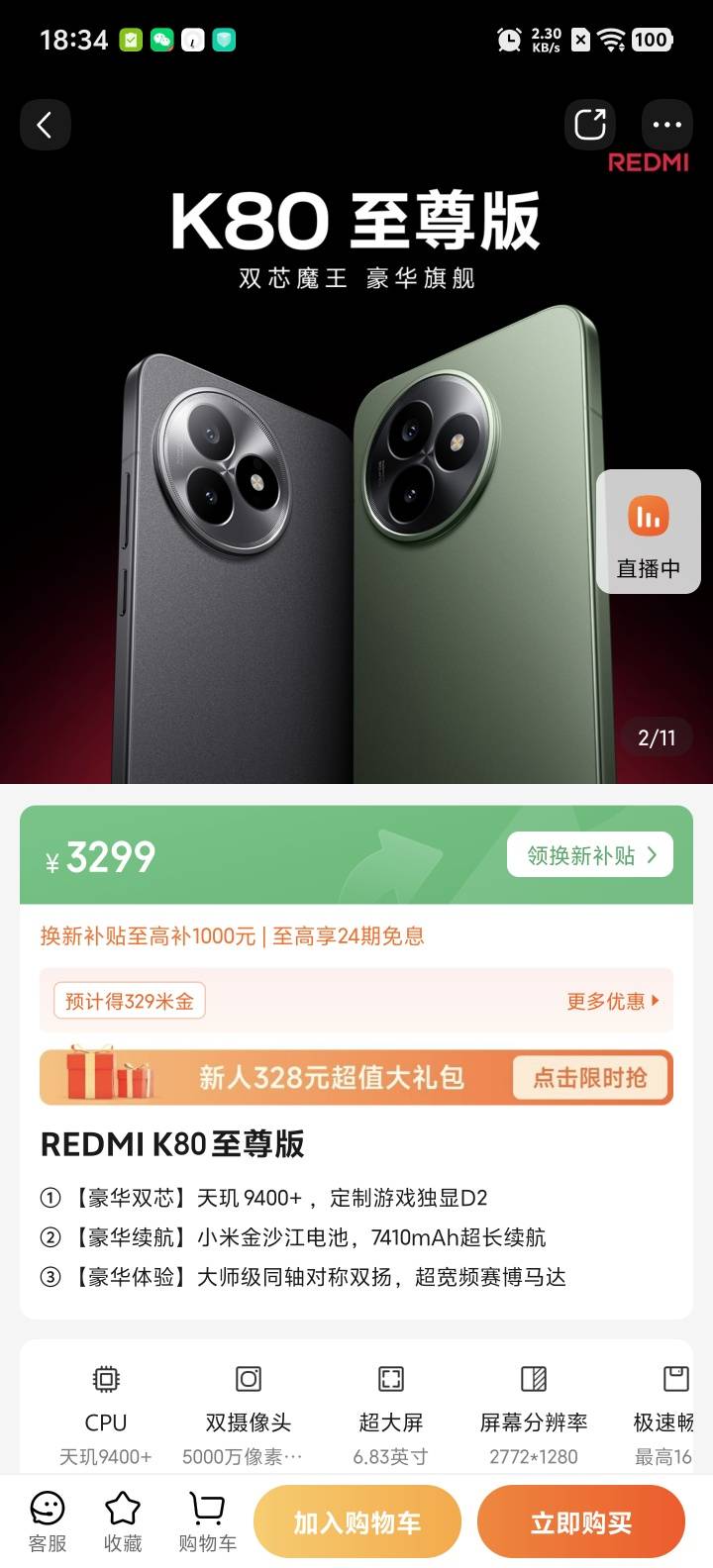Tap 领换新补贴 to claim the subsidy

[590, 855]
